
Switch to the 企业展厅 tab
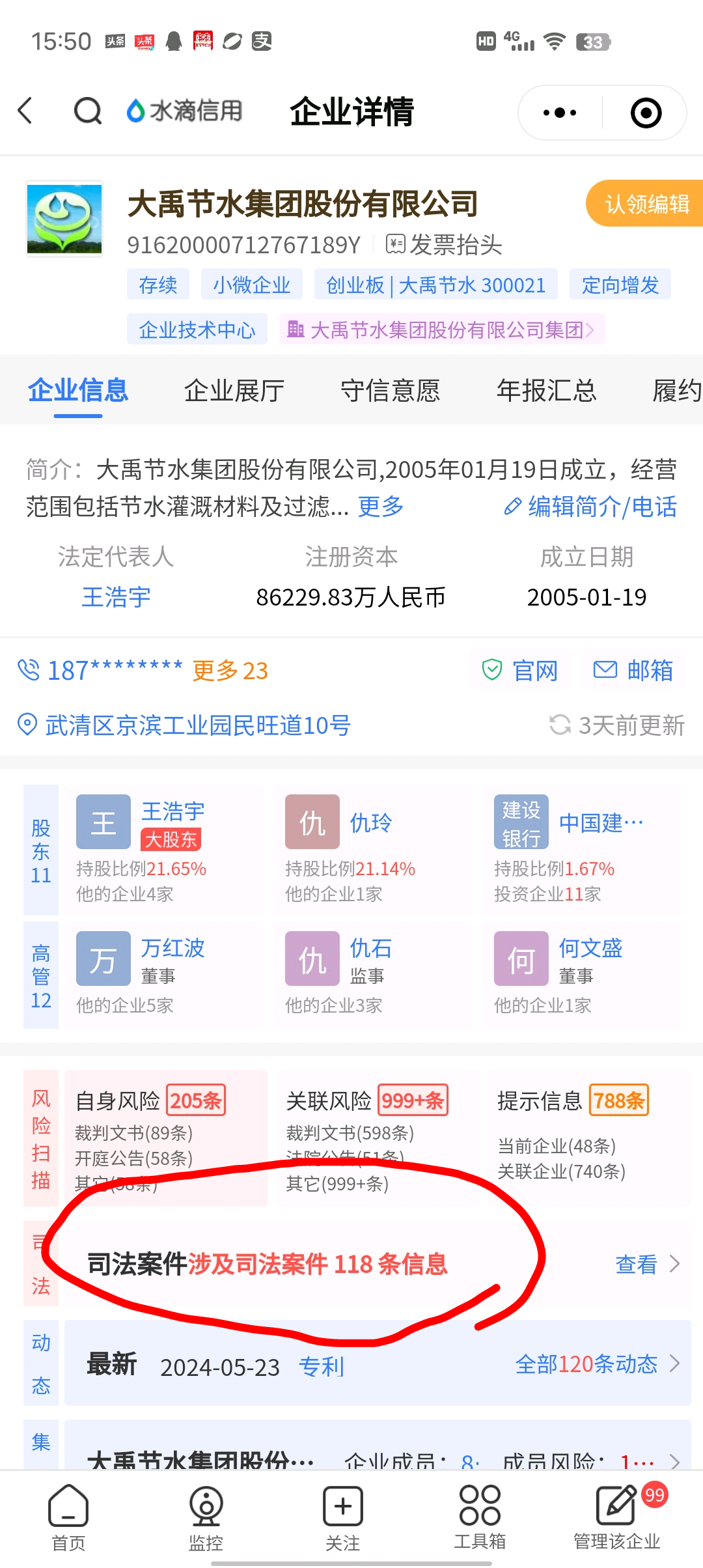(234, 391)
